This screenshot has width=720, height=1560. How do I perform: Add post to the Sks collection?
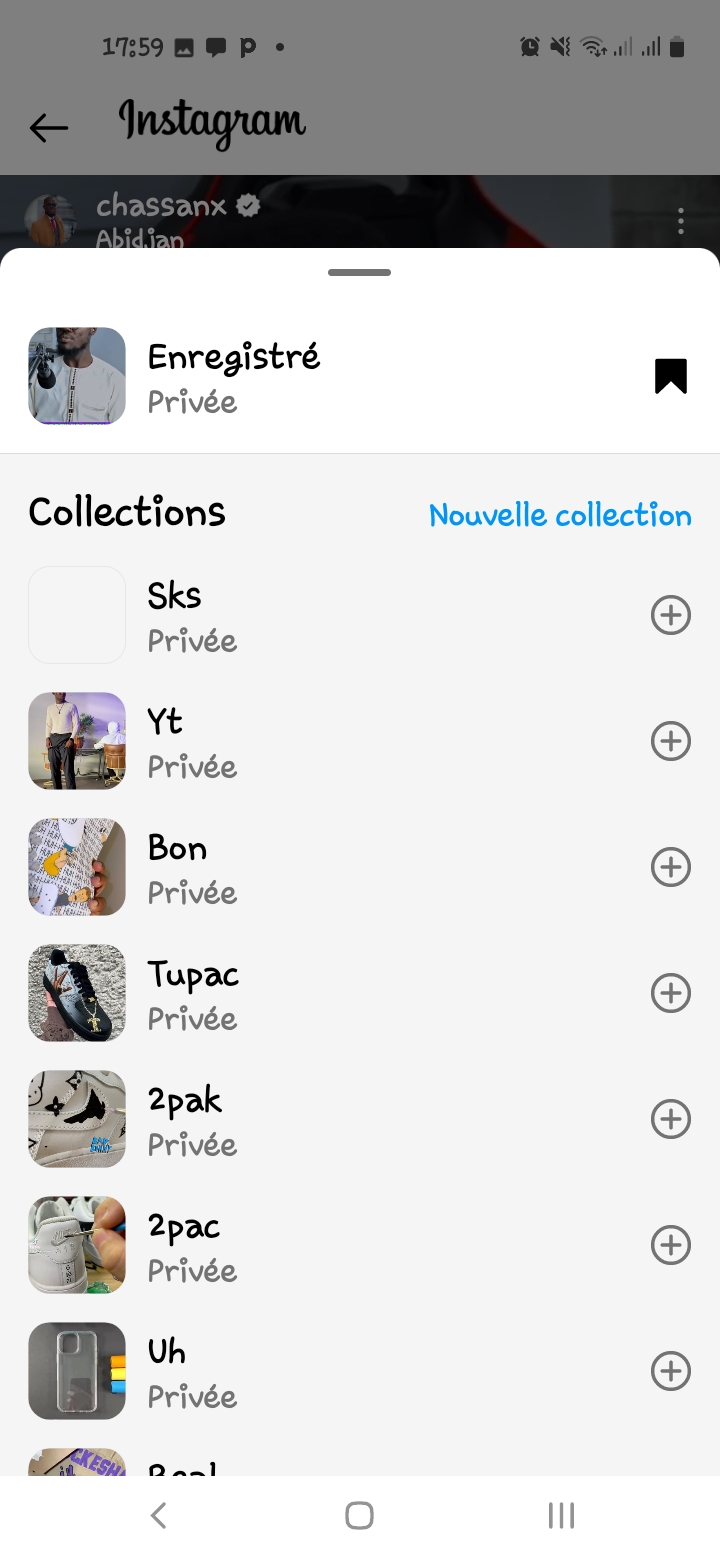click(671, 615)
